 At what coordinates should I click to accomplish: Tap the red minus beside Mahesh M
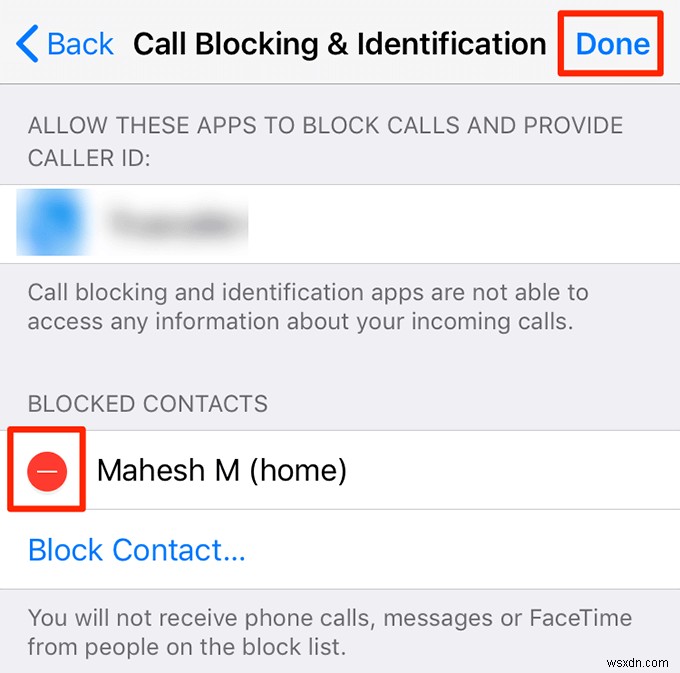(x=47, y=470)
